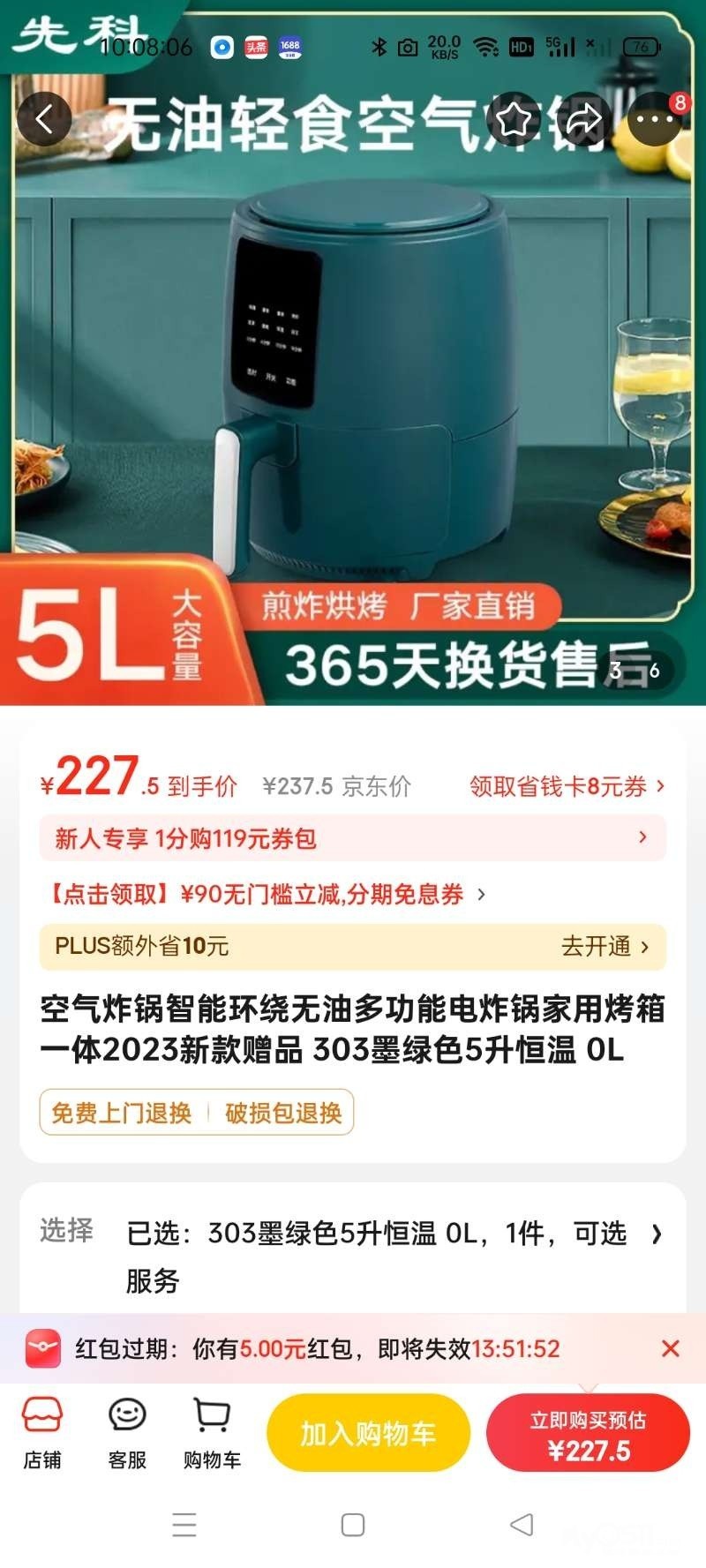Claim the 省钱卡8元券 coupon
The height and width of the screenshot is (1568, 706).
tap(567, 786)
